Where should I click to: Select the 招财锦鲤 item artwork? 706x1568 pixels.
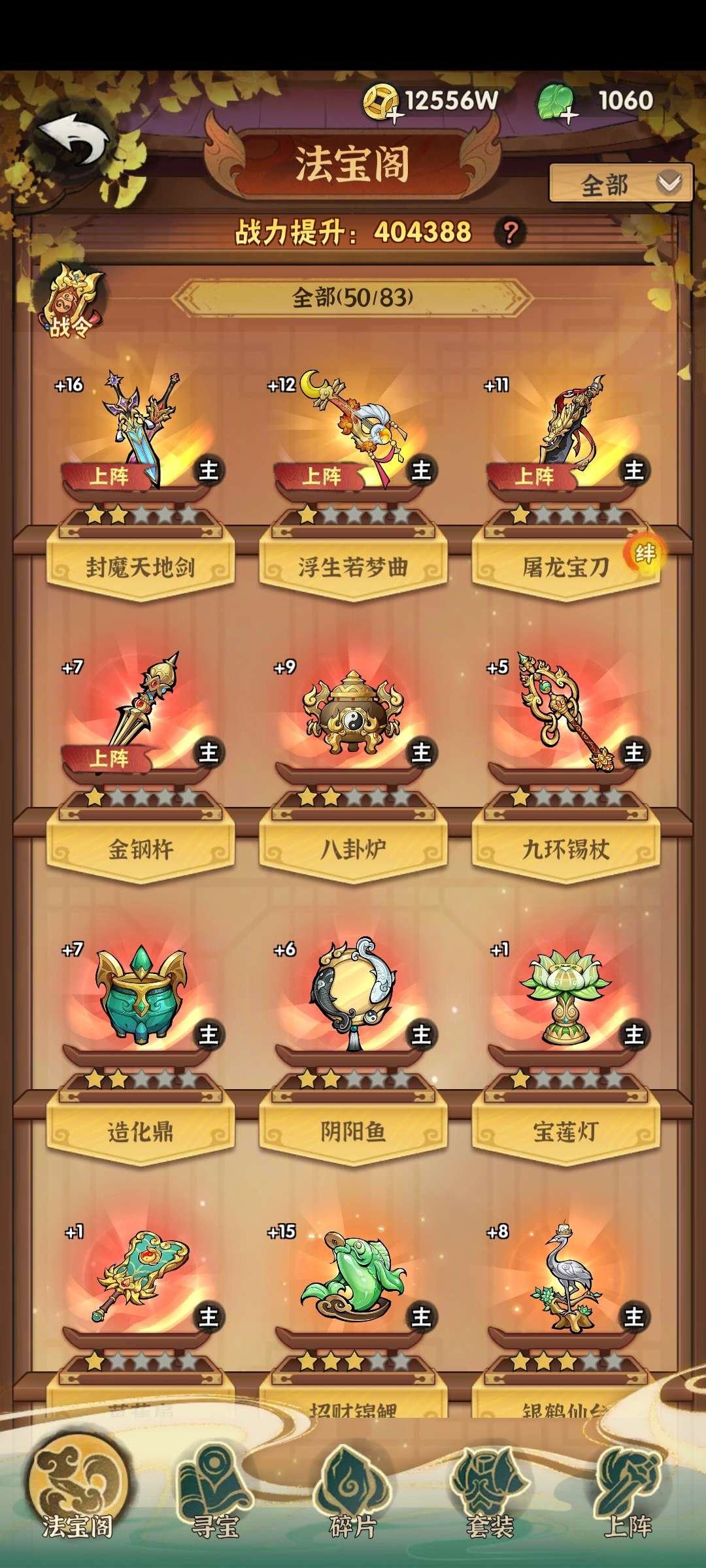(x=353, y=1275)
